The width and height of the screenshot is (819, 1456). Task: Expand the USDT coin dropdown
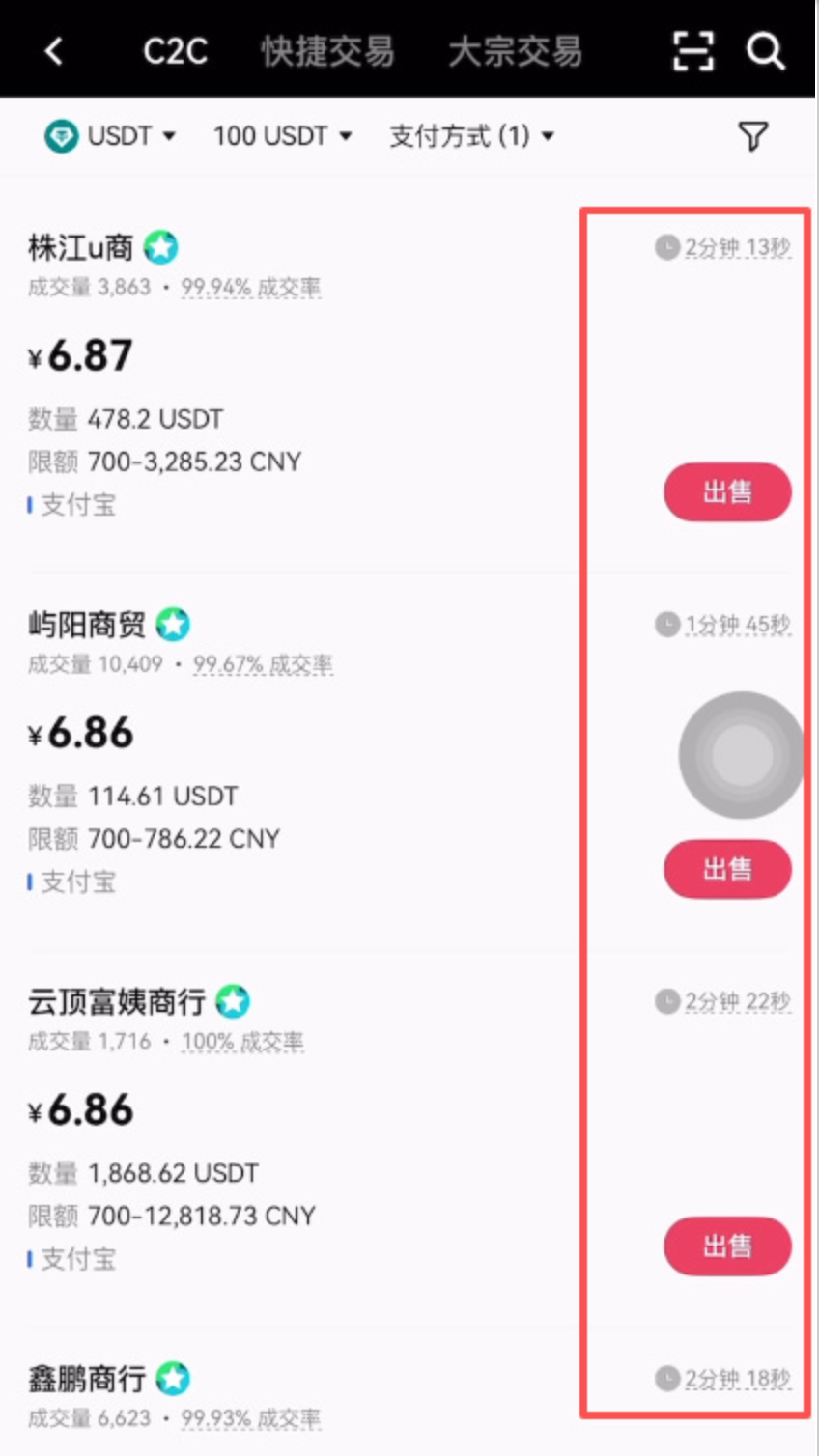click(110, 136)
